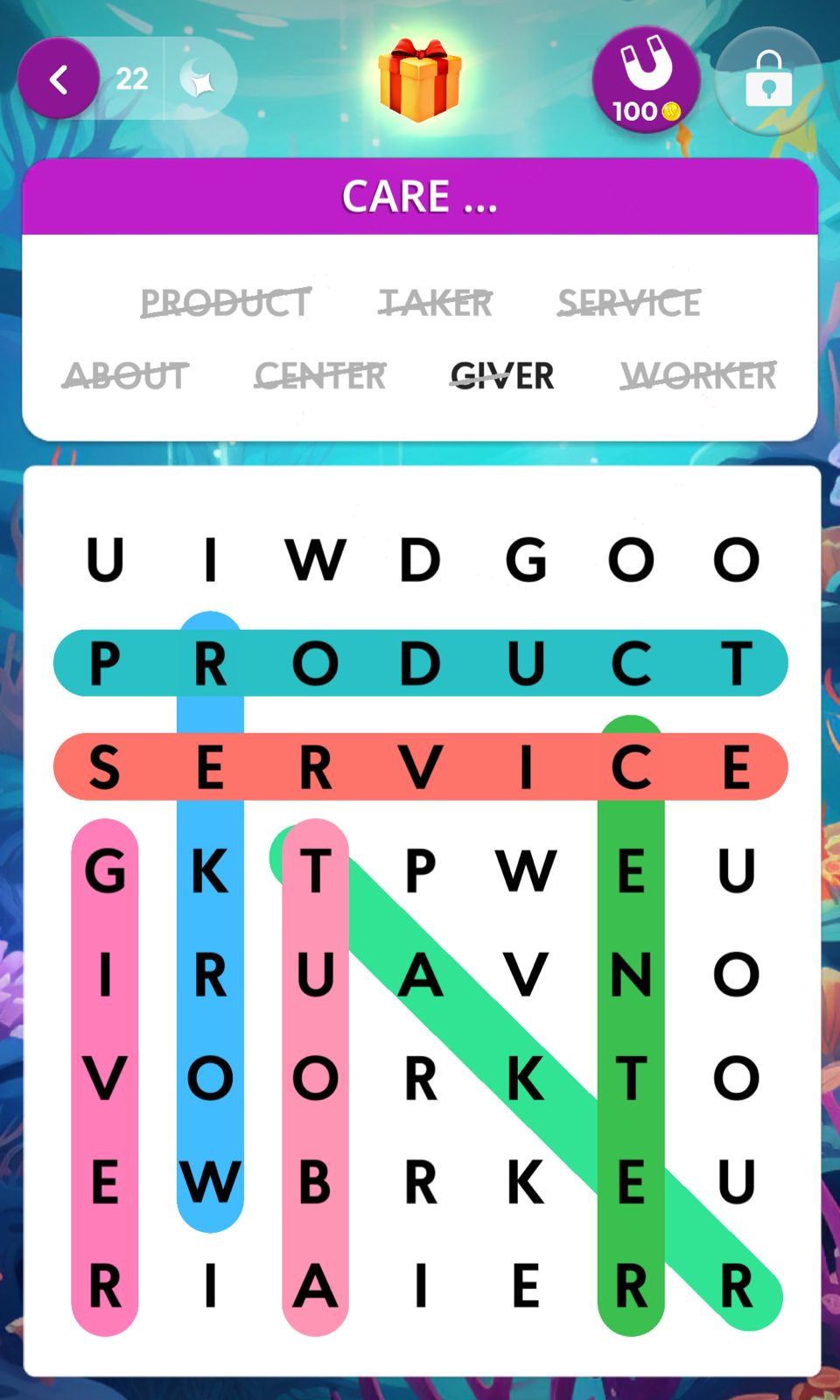840x1400 pixels.
Task: Tap the letter A next to U
Action: click(420, 974)
